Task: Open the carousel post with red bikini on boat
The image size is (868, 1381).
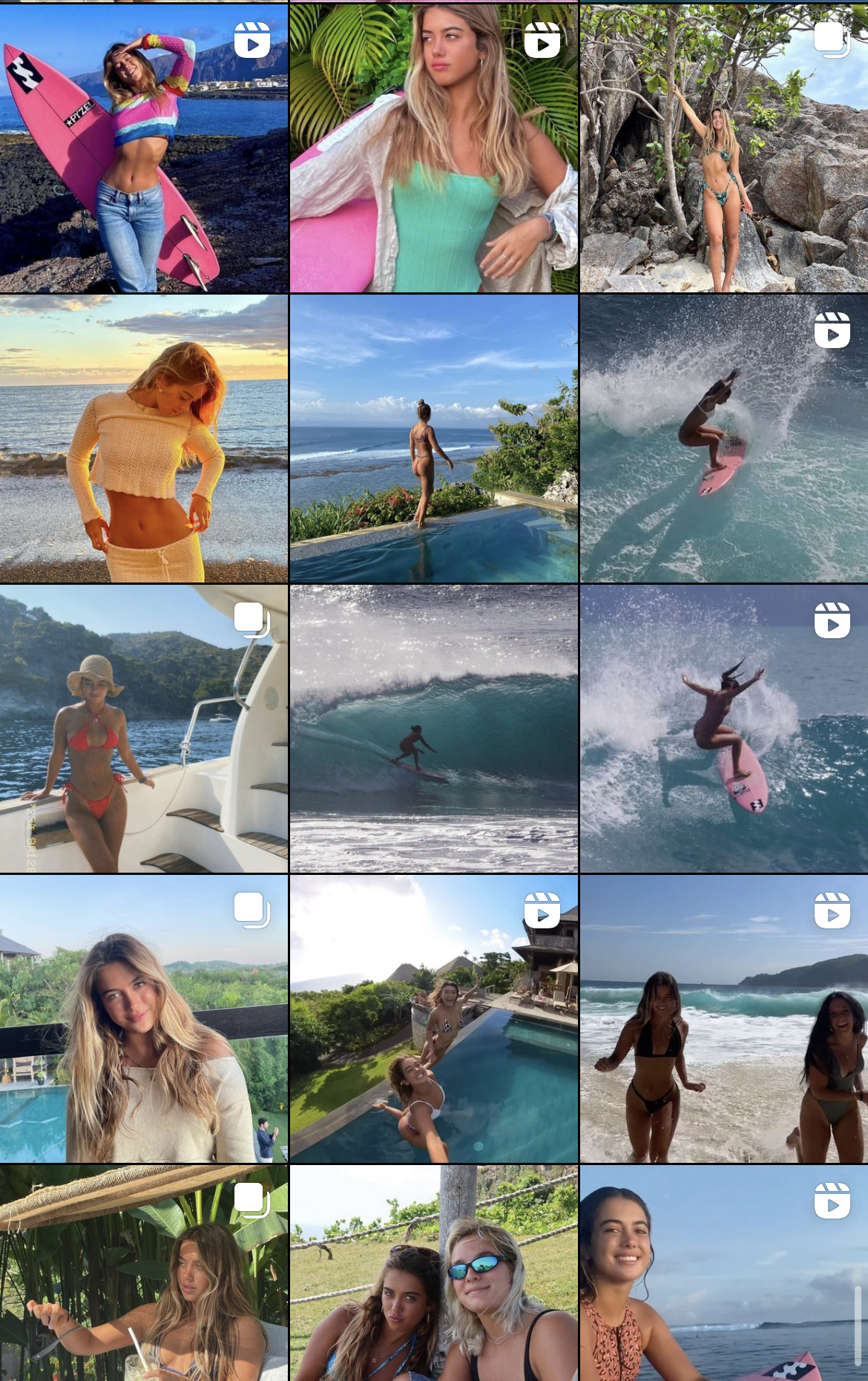Action: [144, 729]
